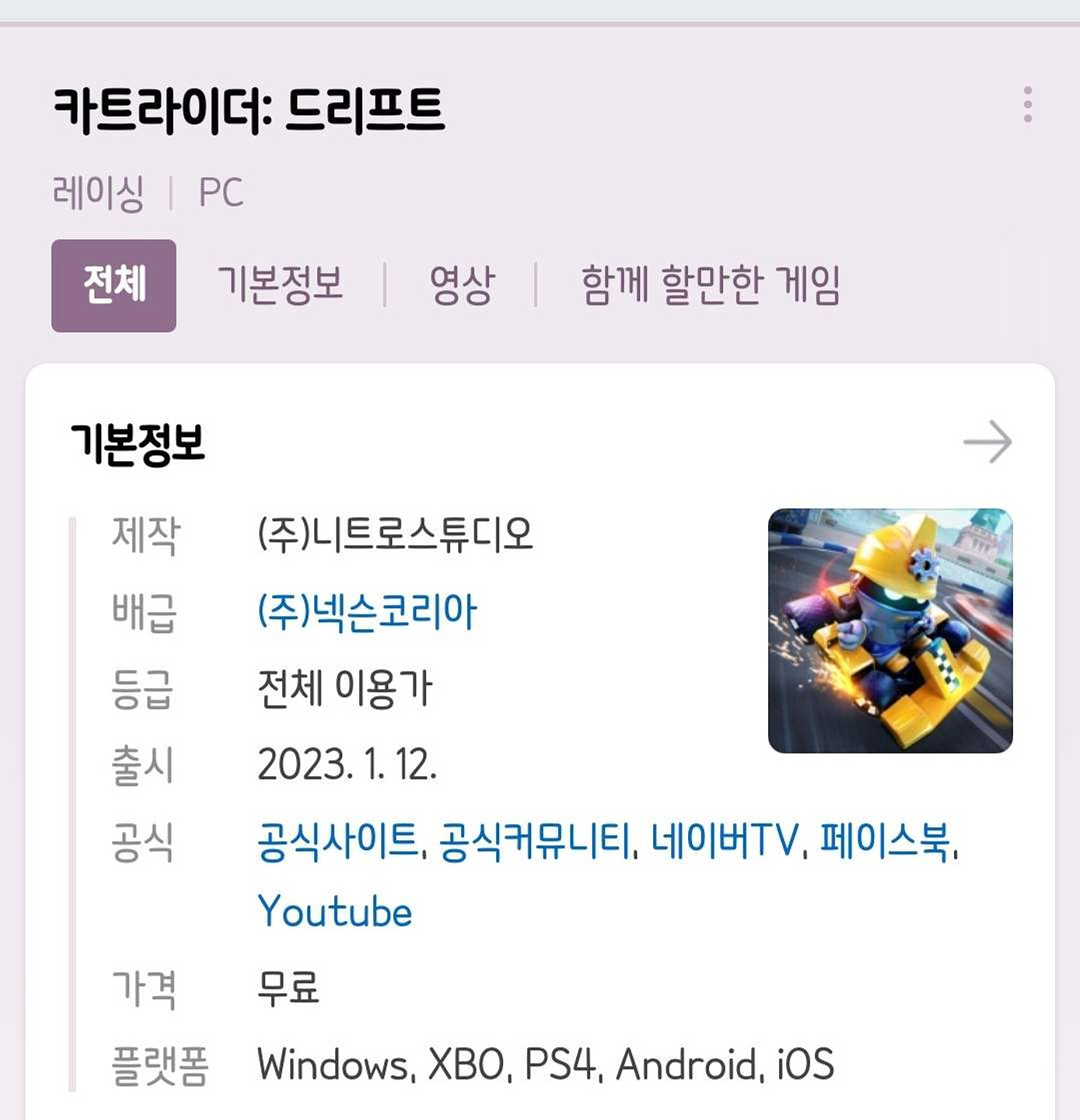Visit the 공식사이트 link
This screenshot has width=1080, height=1120.
[339, 842]
